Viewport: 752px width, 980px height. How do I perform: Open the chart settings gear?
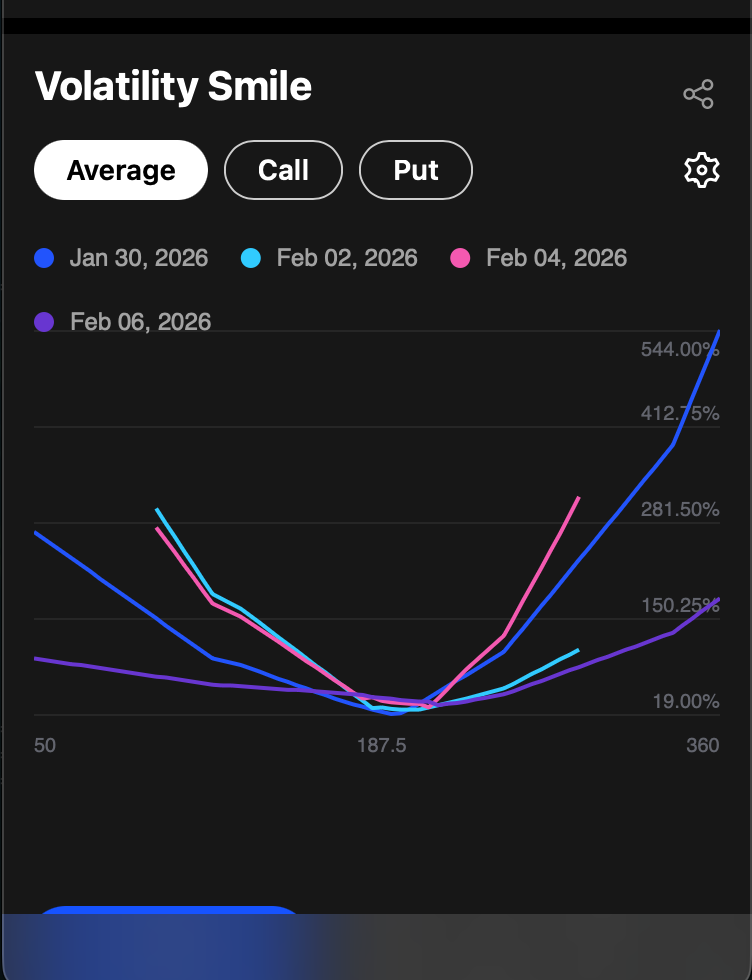(x=701, y=171)
